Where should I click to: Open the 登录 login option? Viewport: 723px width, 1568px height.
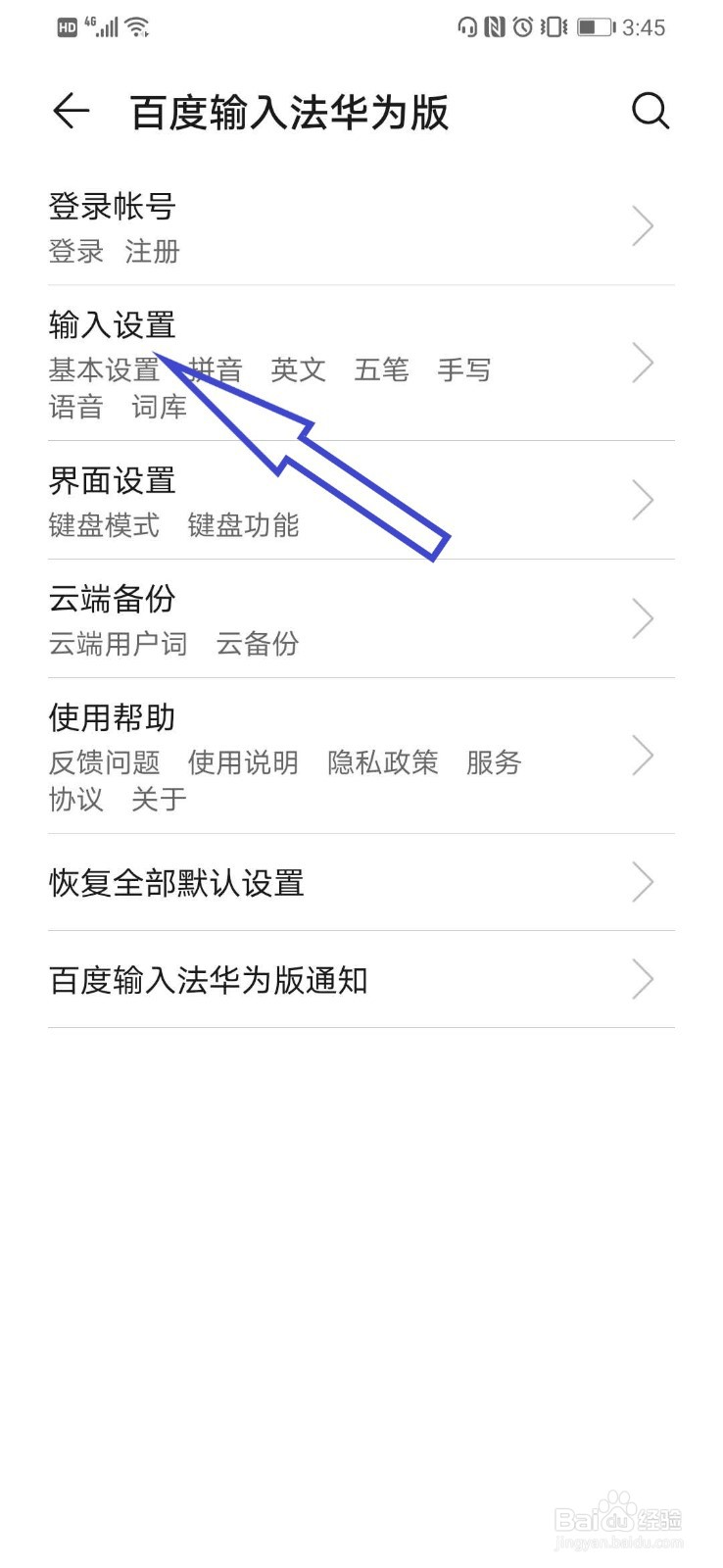pos(74,251)
